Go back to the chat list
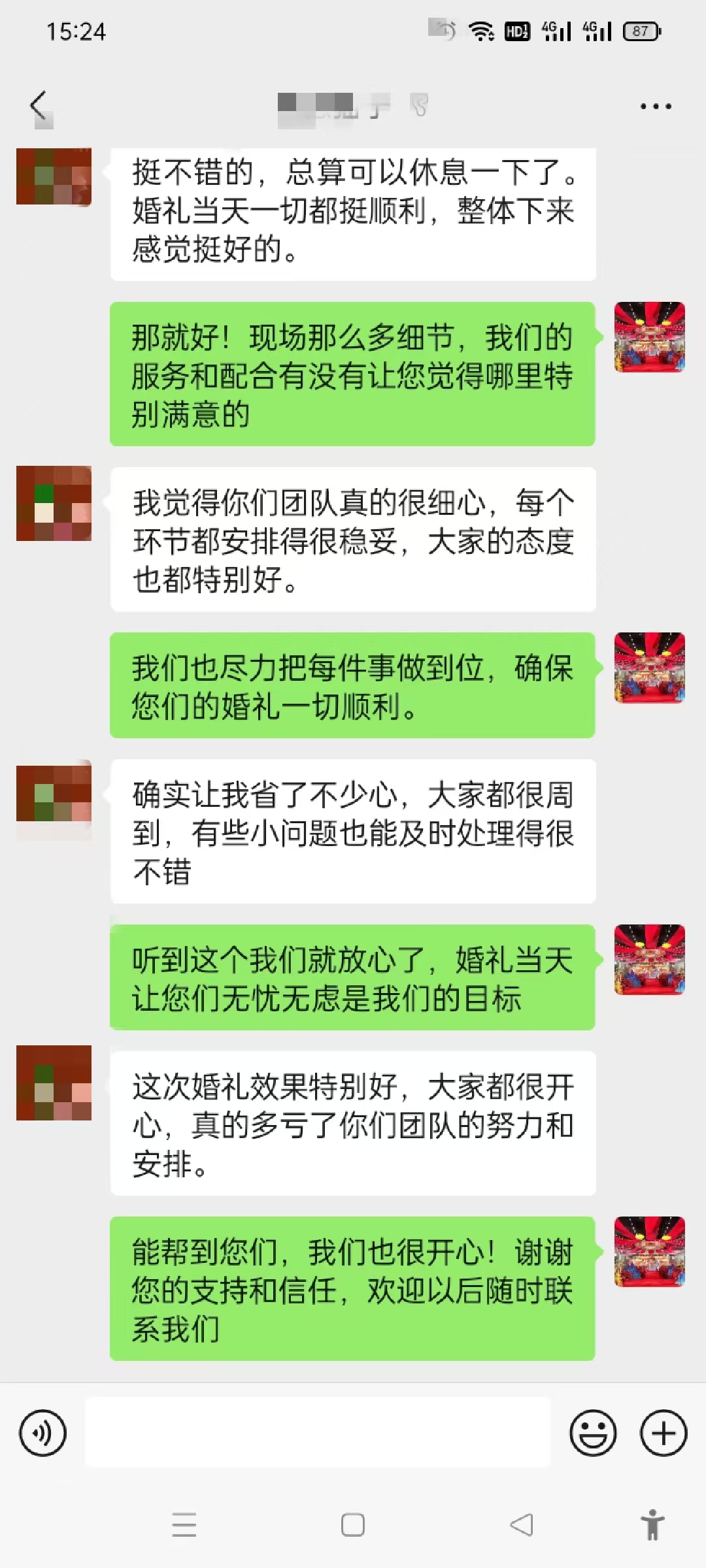Screen dimensions: 706x1568 pos(39,105)
